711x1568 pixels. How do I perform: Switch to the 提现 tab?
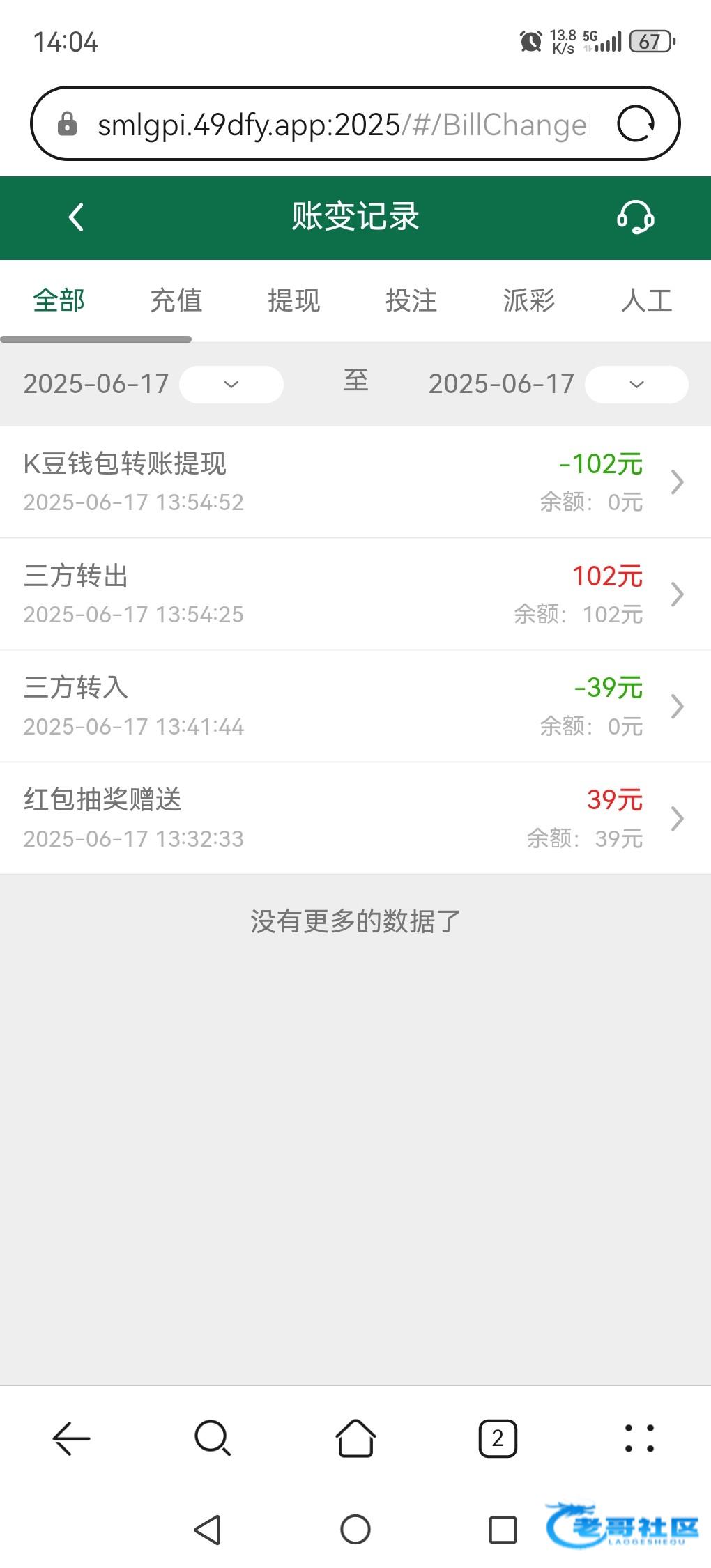tap(293, 301)
